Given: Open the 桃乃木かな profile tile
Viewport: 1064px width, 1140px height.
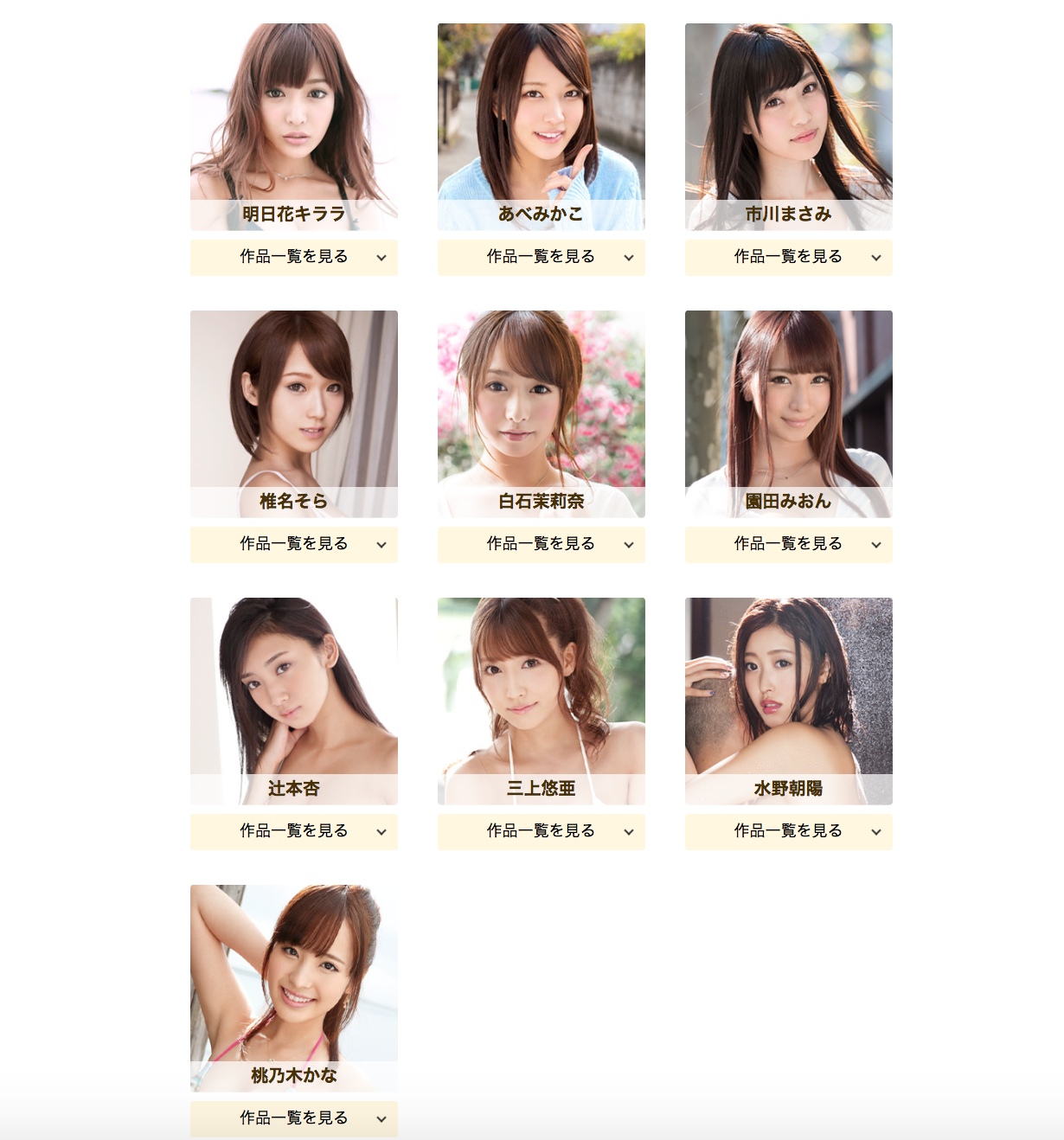Looking at the screenshot, I should (294, 989).
